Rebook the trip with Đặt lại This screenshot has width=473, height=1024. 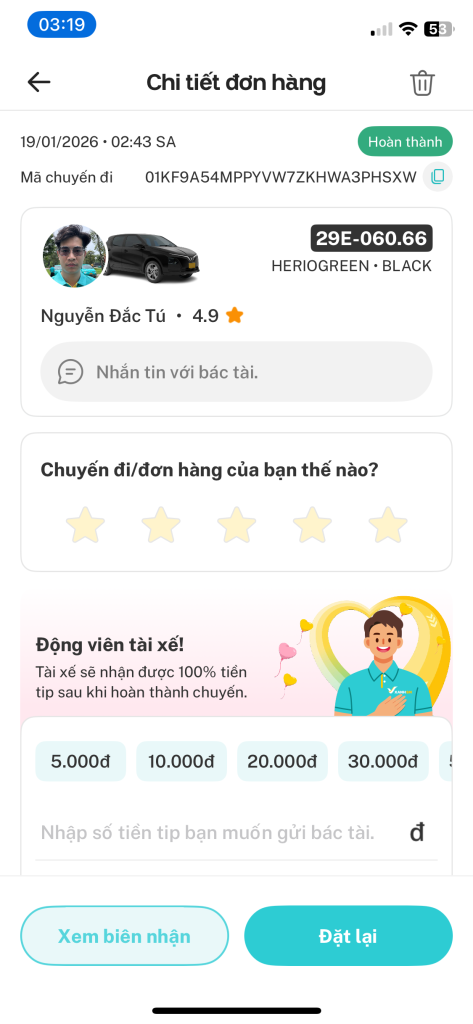(x=348, y=936)
